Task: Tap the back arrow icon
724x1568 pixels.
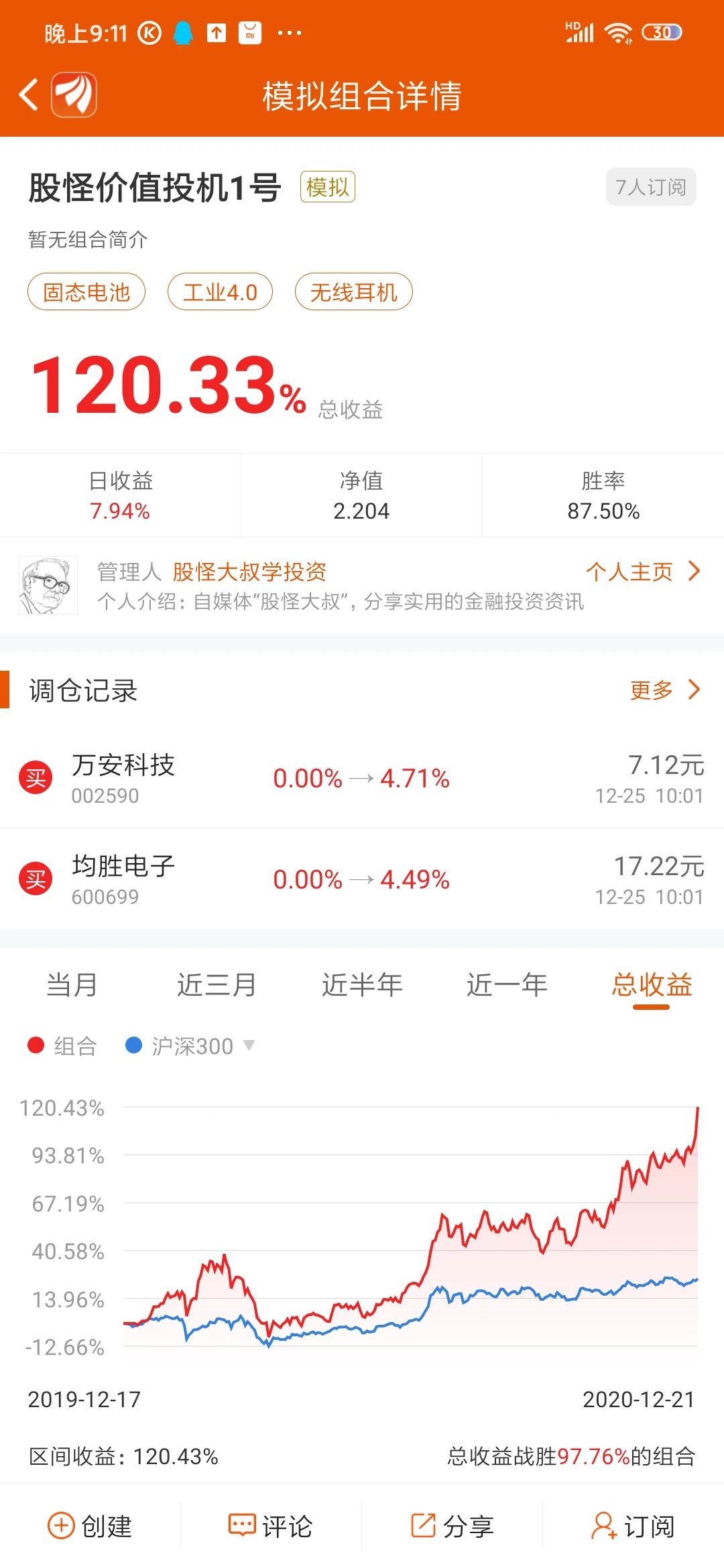Action: [x=29, y=94]
